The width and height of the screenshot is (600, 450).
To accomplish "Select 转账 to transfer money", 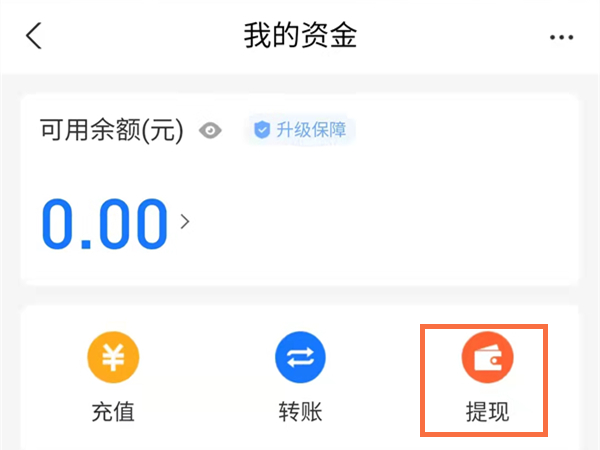I will pyautogui.click(x=300, y=377).
